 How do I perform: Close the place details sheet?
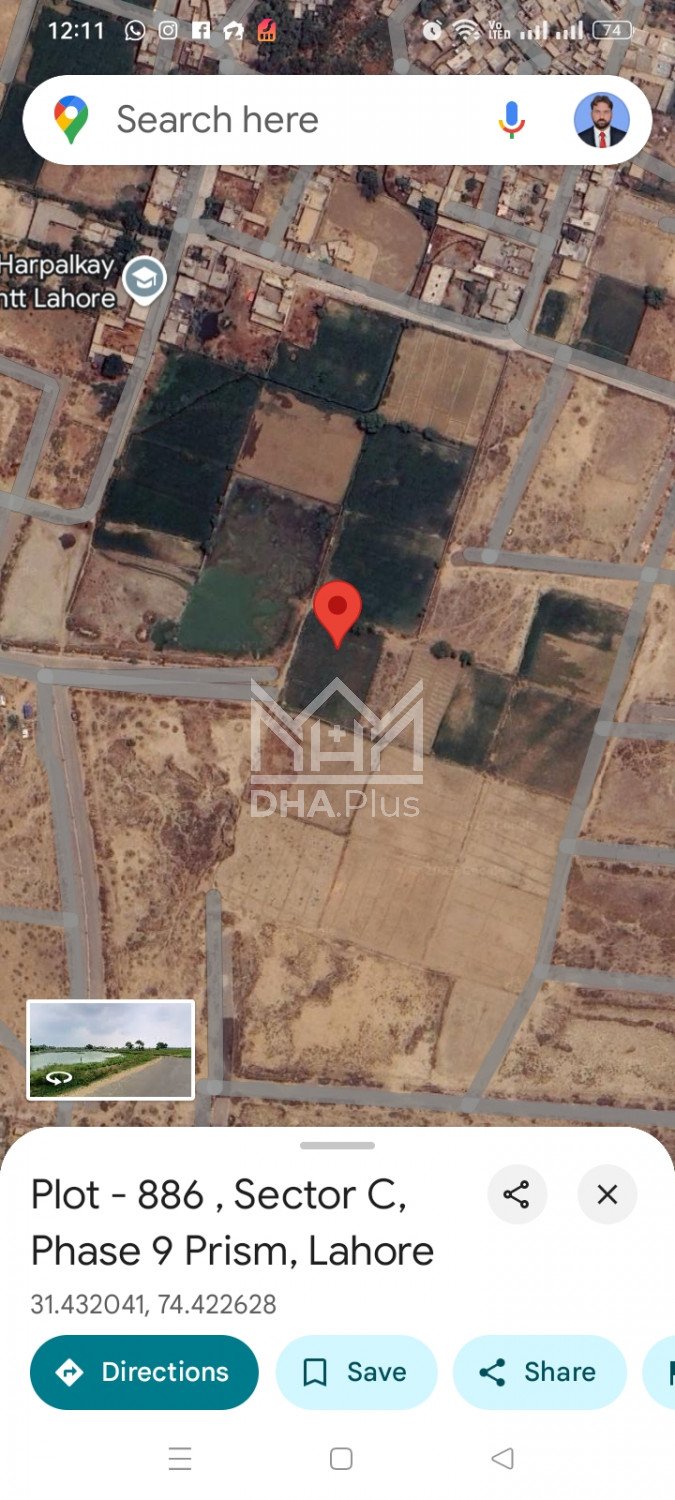607,1195
